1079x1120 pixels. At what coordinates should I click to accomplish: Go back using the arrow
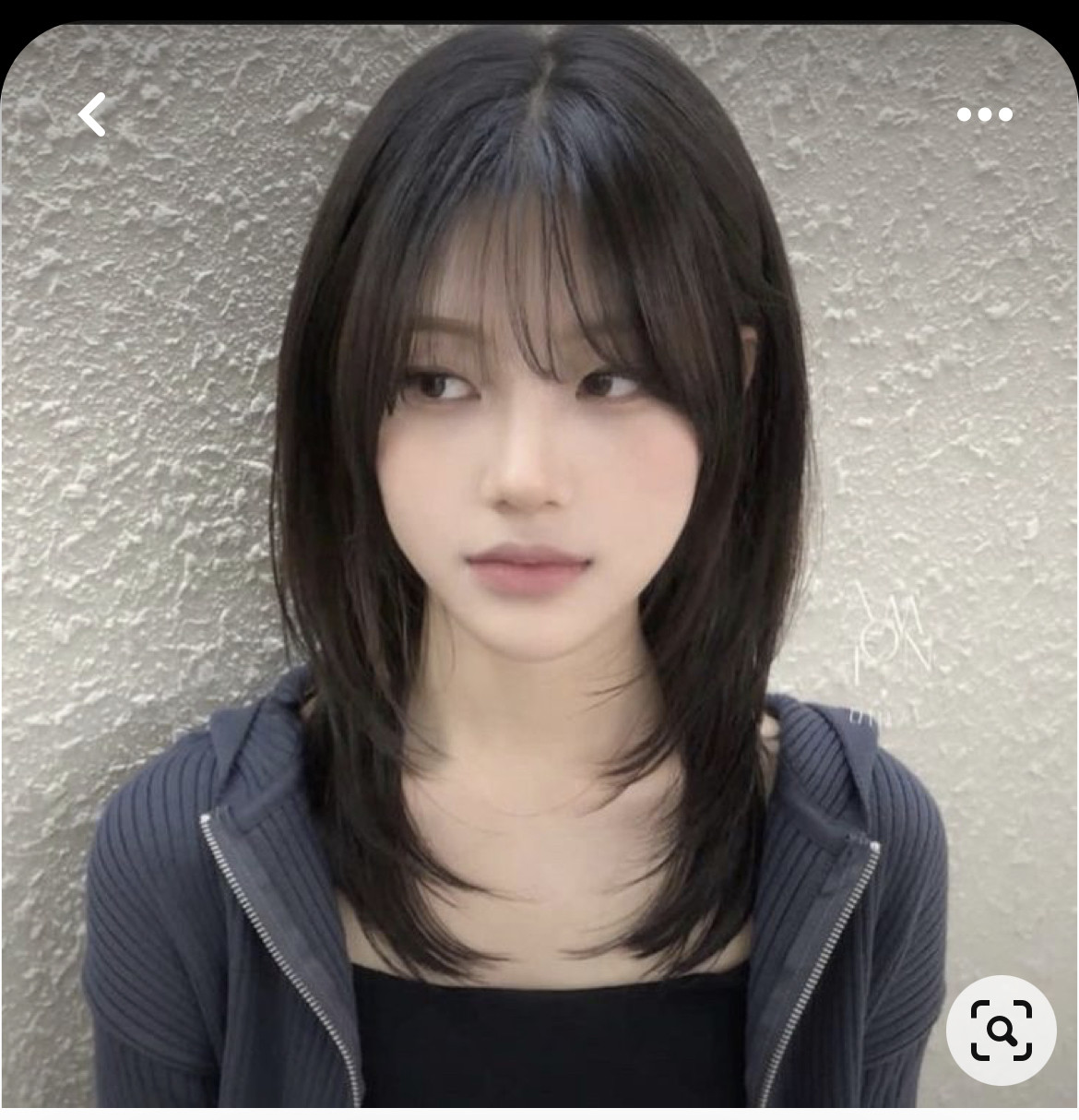tap(92, 115)
